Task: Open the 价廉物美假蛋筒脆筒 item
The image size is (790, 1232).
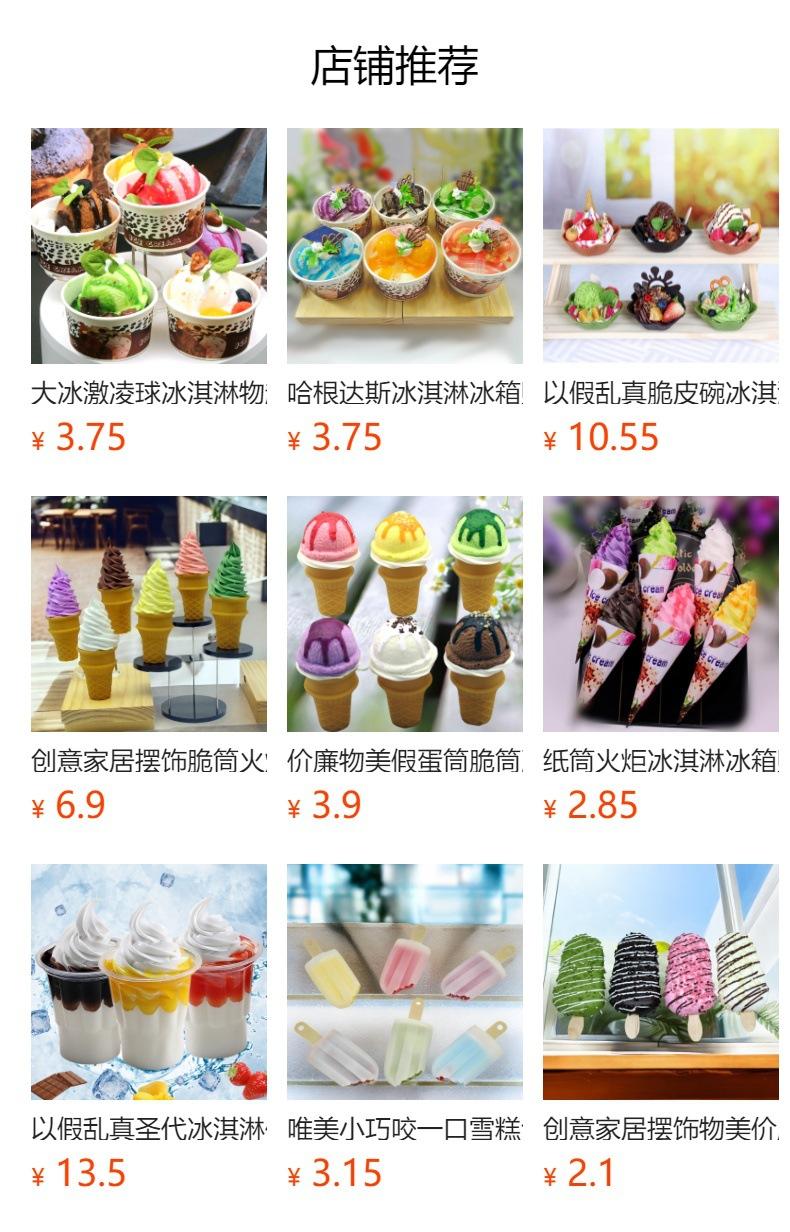Action: pos(404,614)
